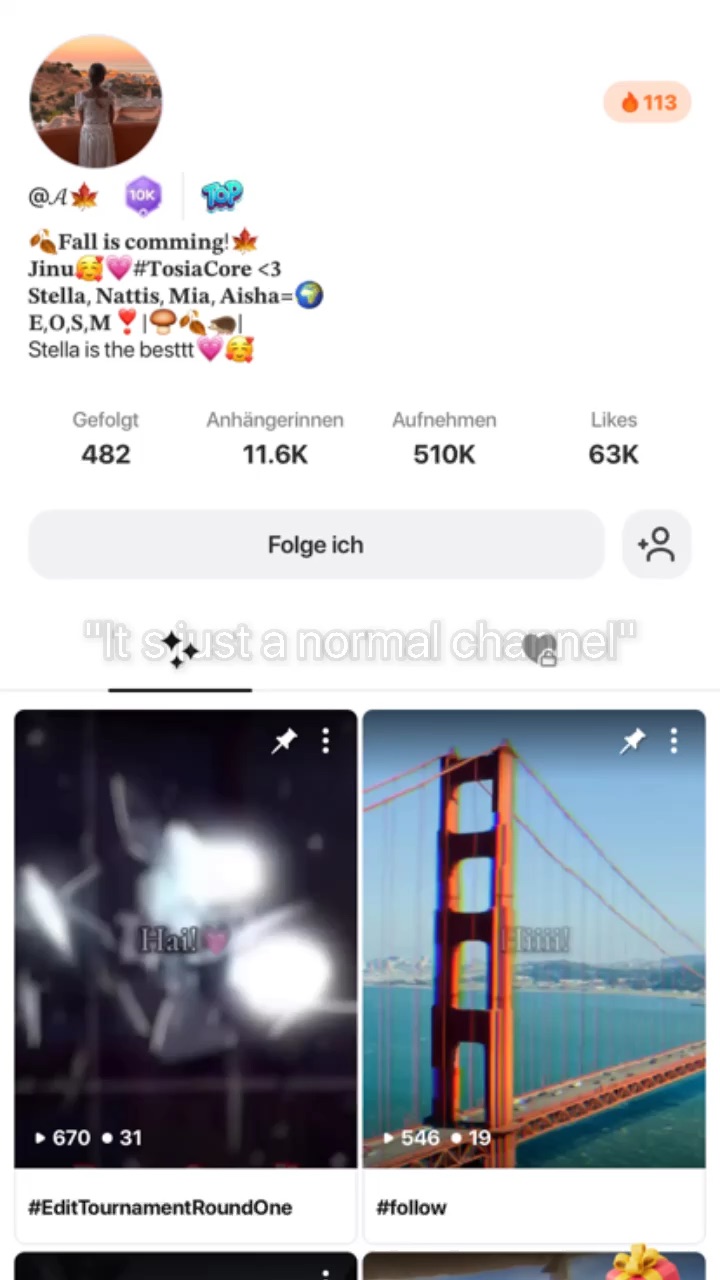The height and width of the screenshot is (1280, 720).
Task: Open overflow menu on the #follow video
Action: 674,741
